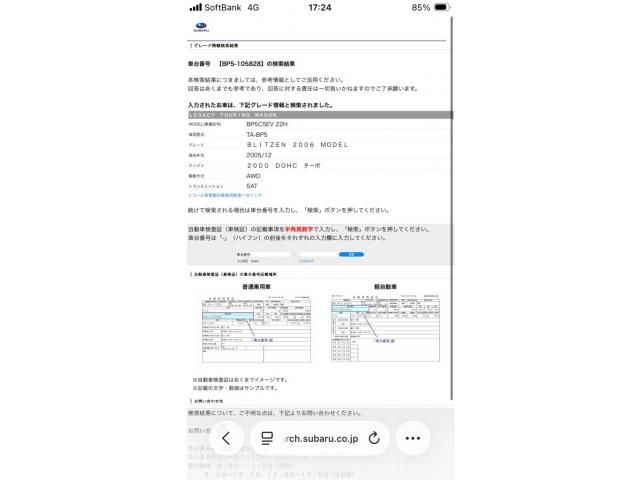Go back to the previous page
The image size is (640, 480).
coord(227,438)
